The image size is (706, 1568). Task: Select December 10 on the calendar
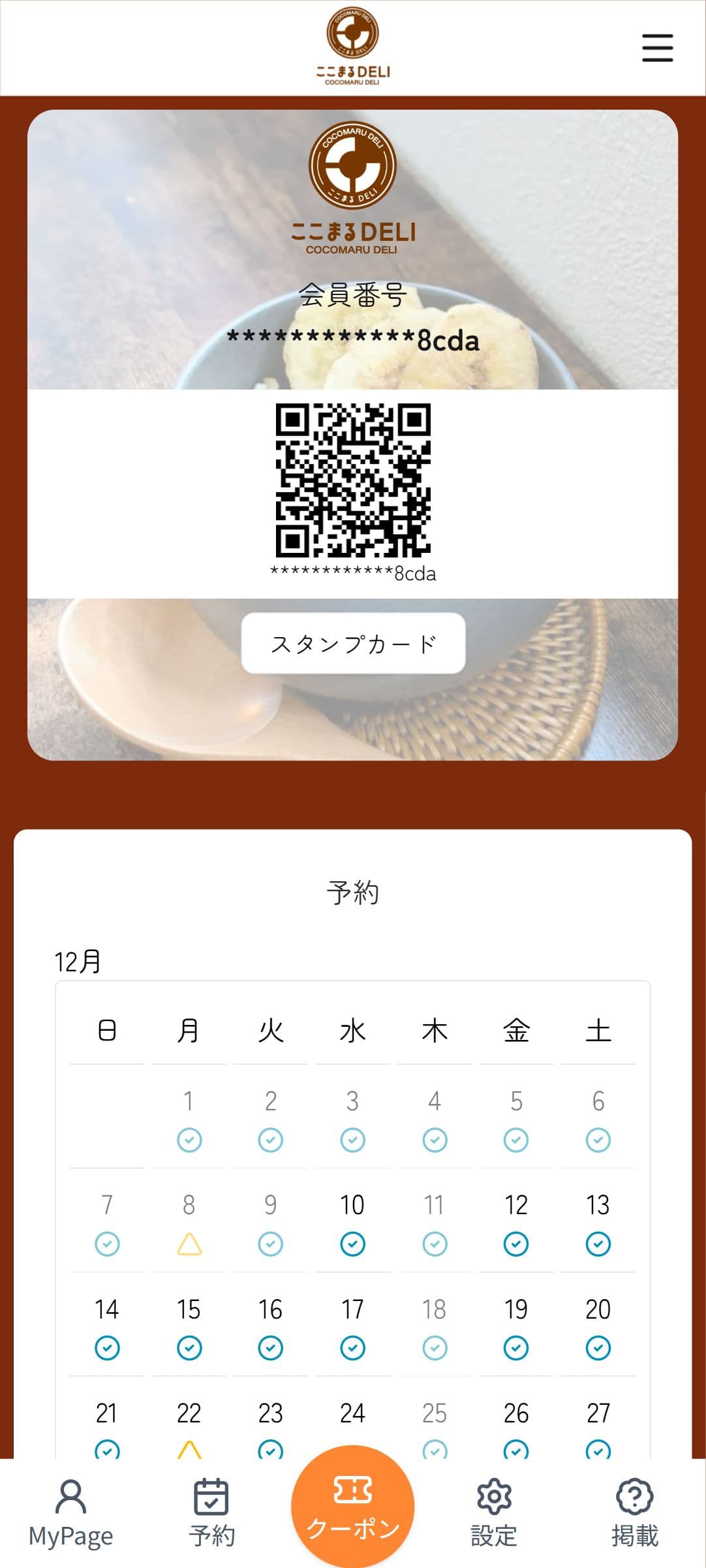pos(352,1222)
